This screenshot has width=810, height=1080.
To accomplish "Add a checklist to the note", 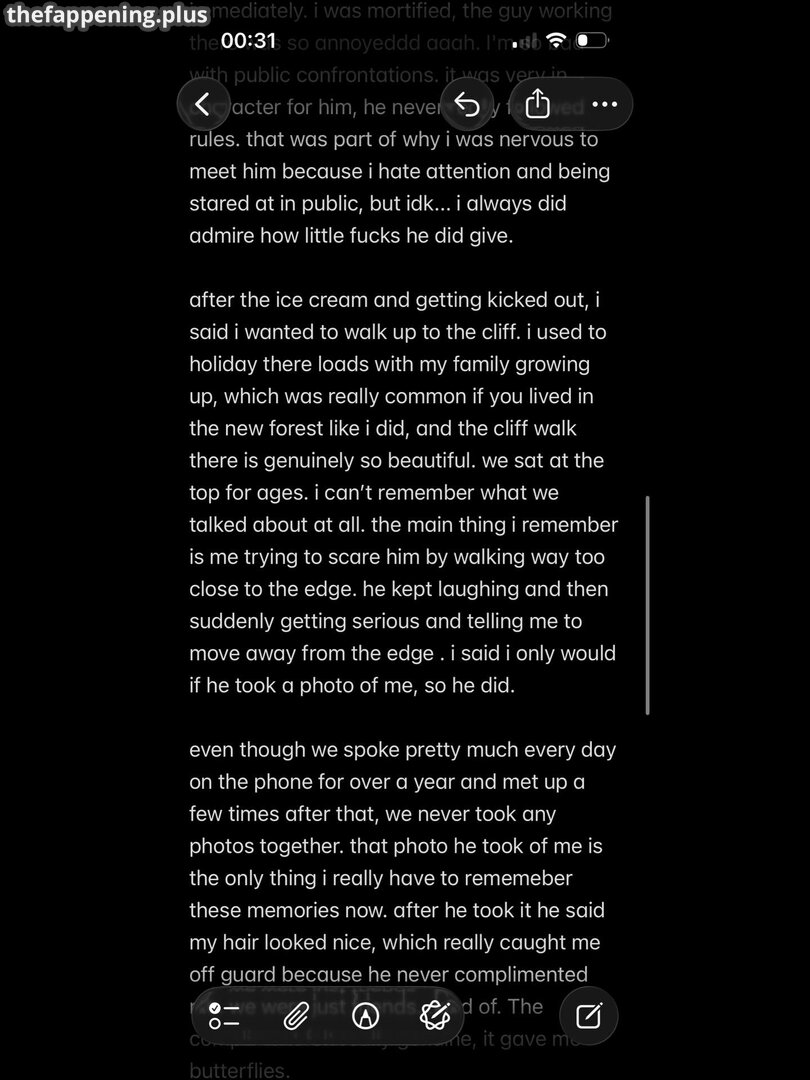I will coord(224,1016).
